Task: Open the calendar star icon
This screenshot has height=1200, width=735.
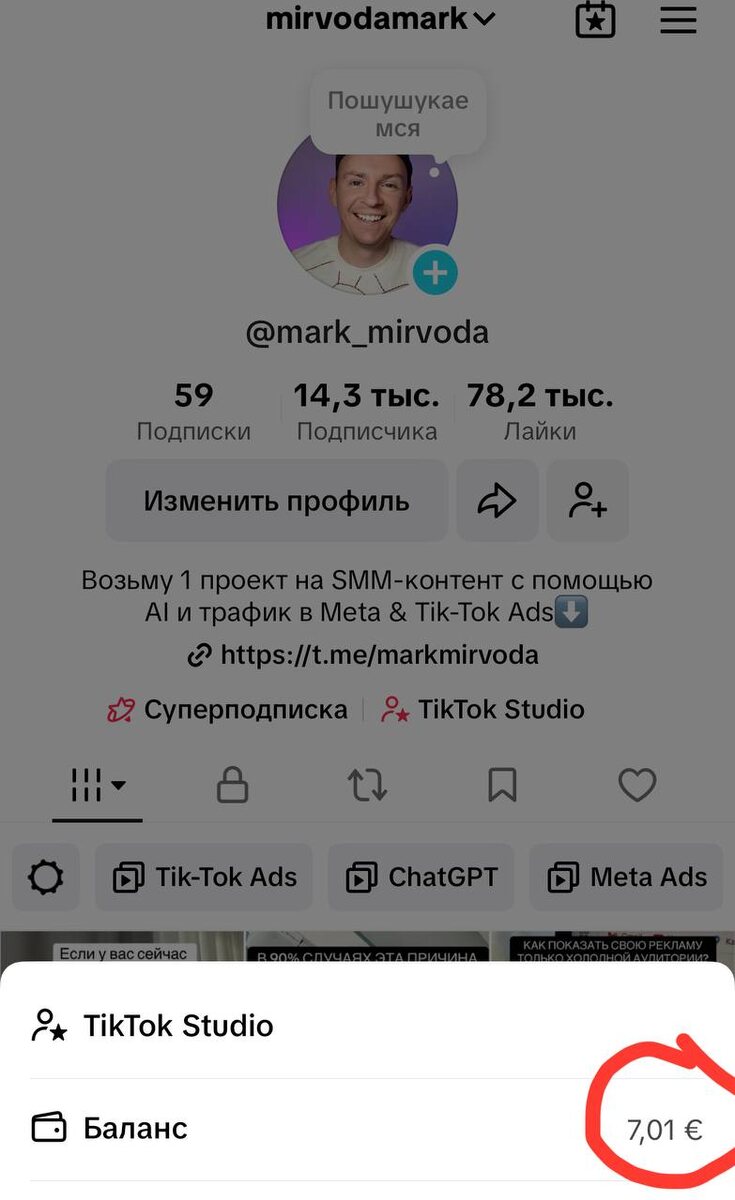Action: pyautogui.click(x=595, y=20)
